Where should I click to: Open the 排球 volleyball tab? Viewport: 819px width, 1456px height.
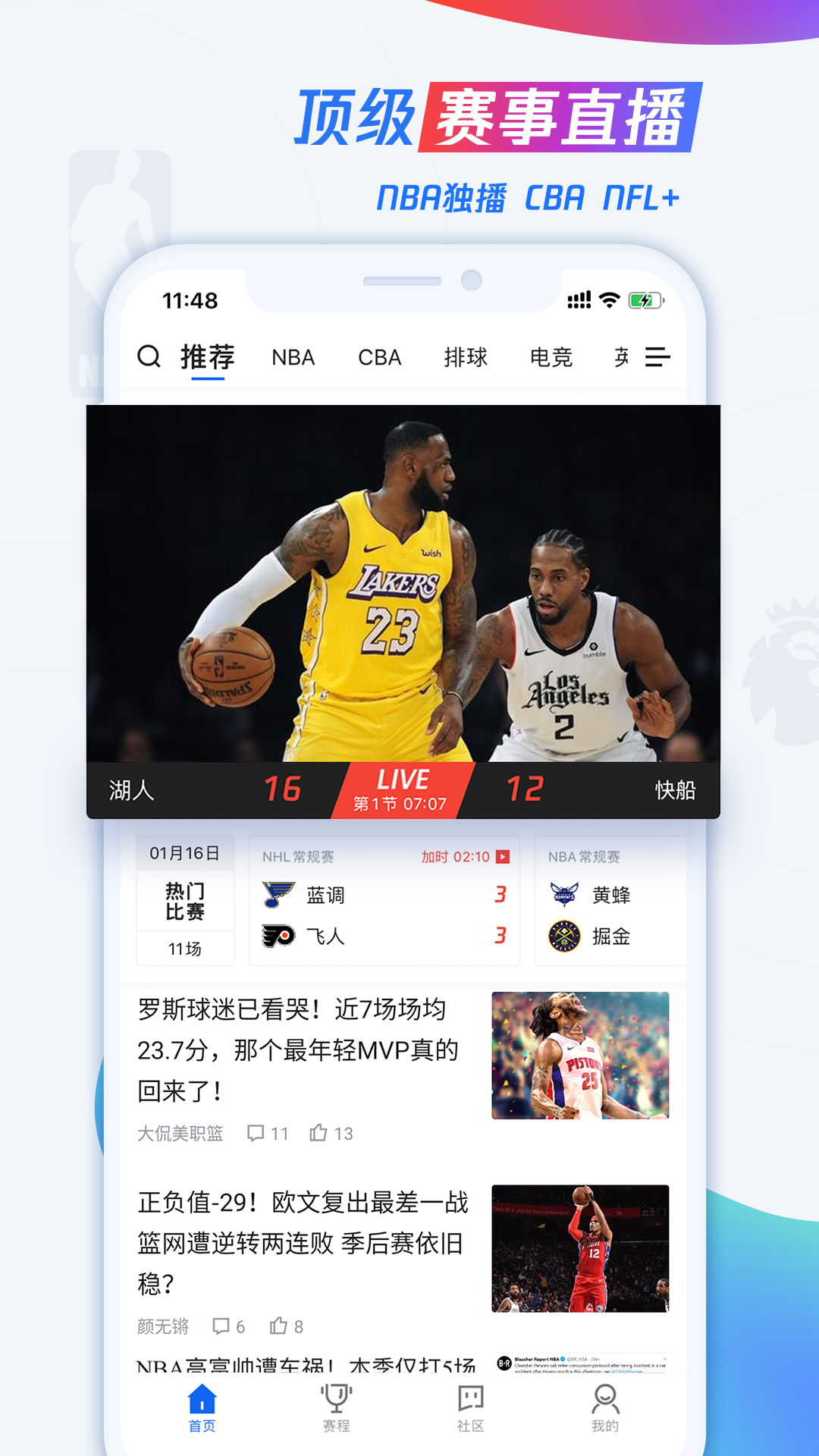pos(467,356)
